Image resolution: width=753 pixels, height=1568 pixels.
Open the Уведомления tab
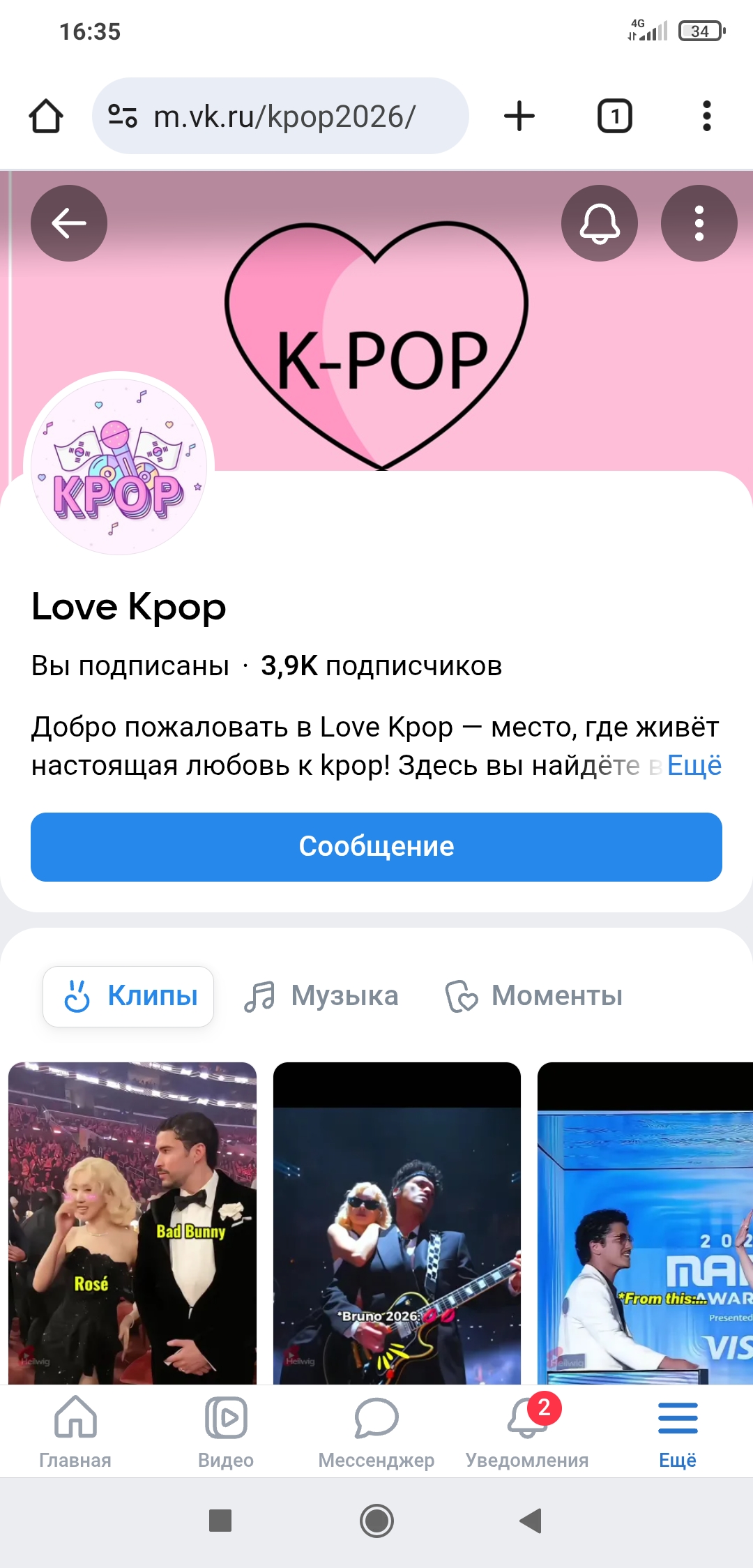[527, 1431]
